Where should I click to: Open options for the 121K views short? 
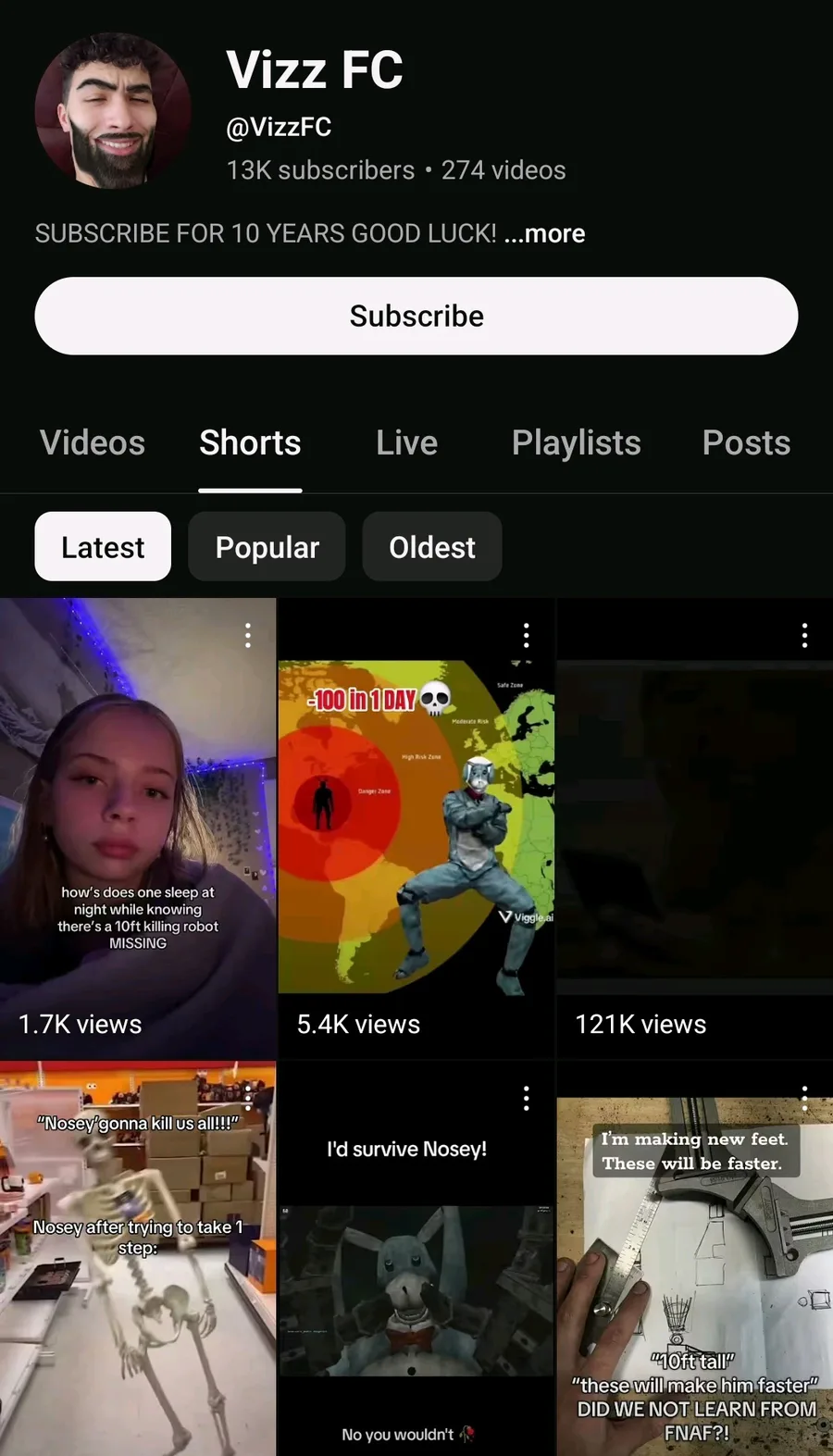click(805, 635)
